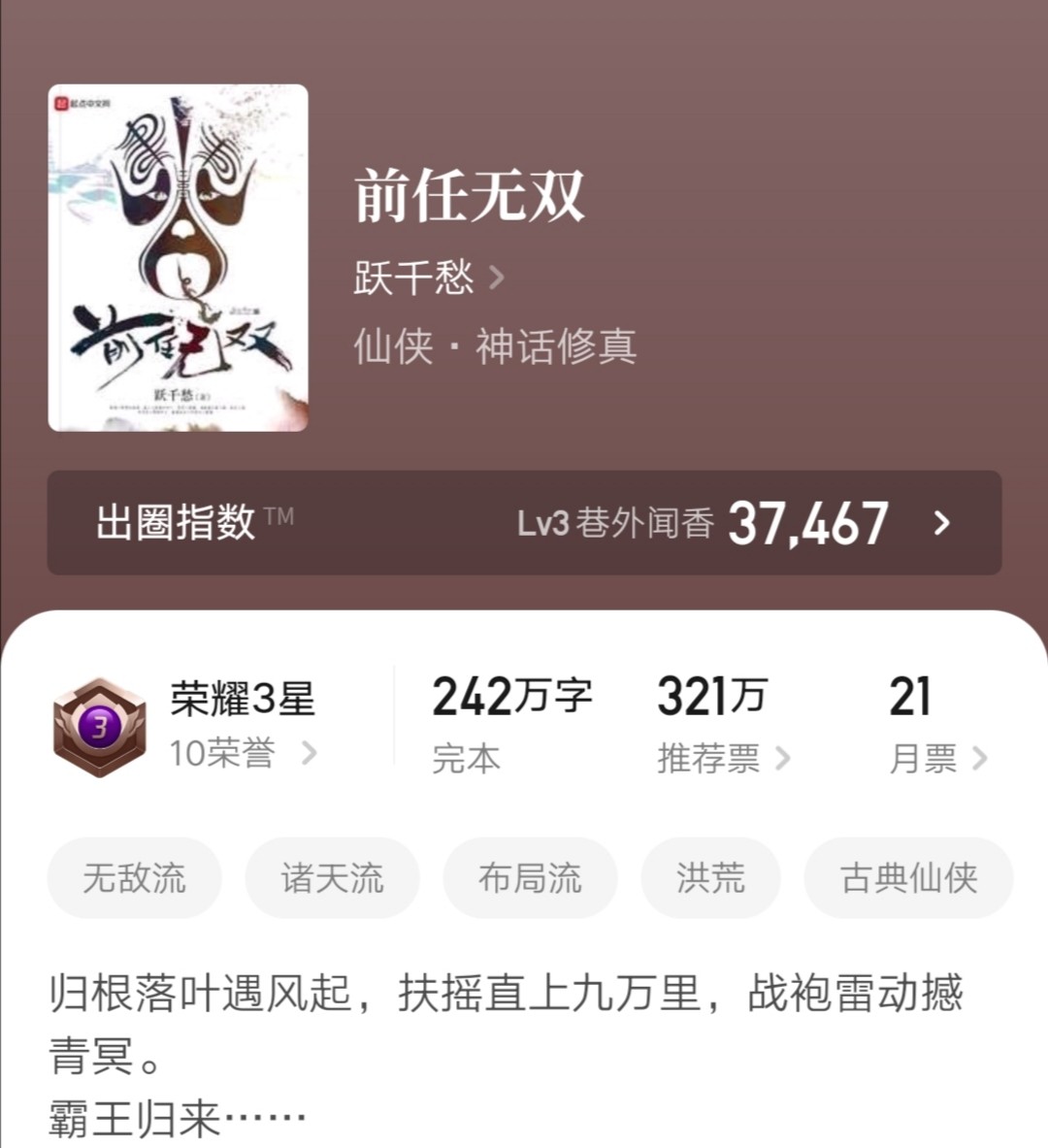Tap the 布局流 tag chip
Screen dimensions: 1048x1148
click(530, 878)
